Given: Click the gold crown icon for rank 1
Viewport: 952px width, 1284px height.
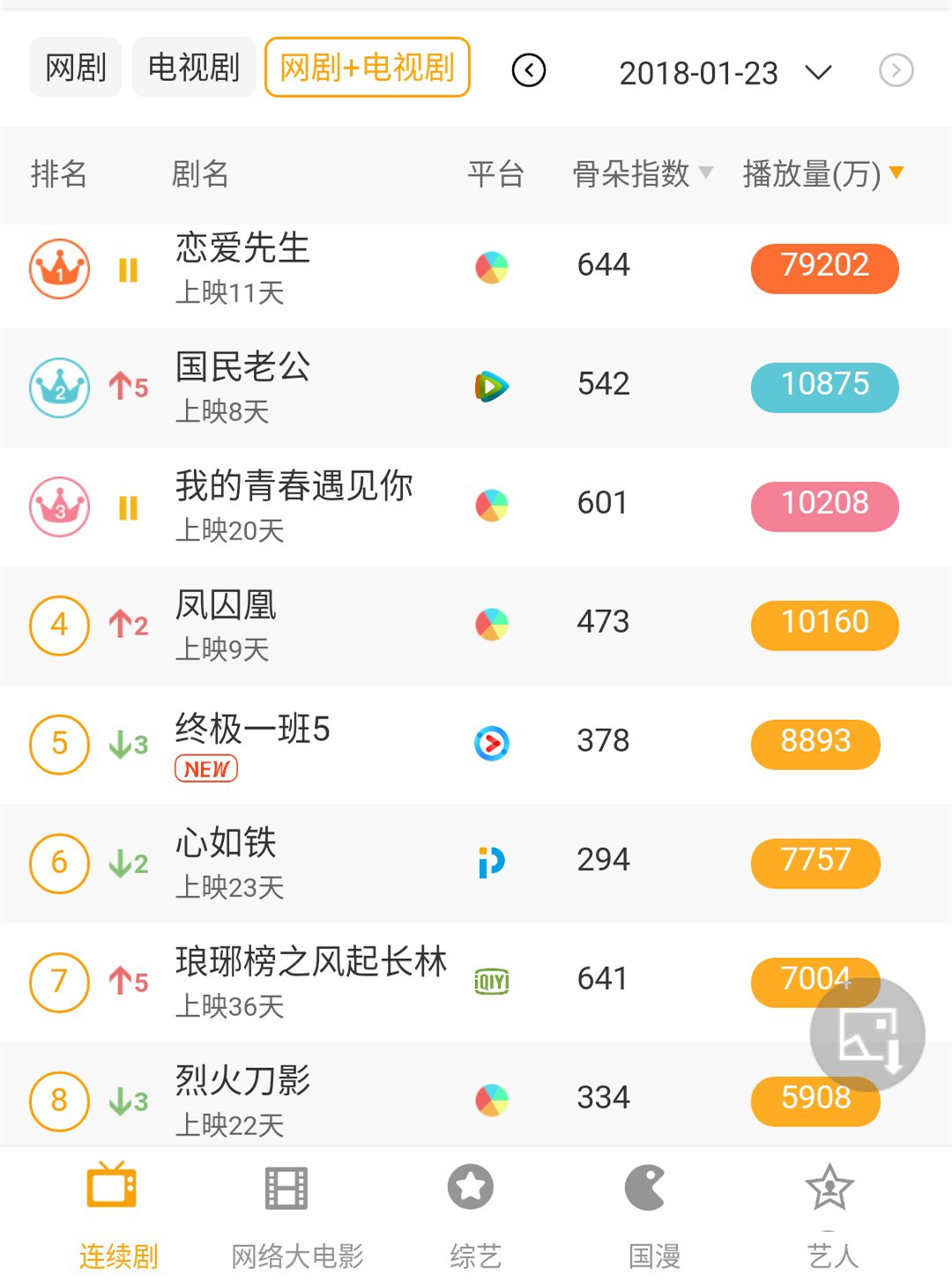Looking at the screenshot, I should [59, 270].
